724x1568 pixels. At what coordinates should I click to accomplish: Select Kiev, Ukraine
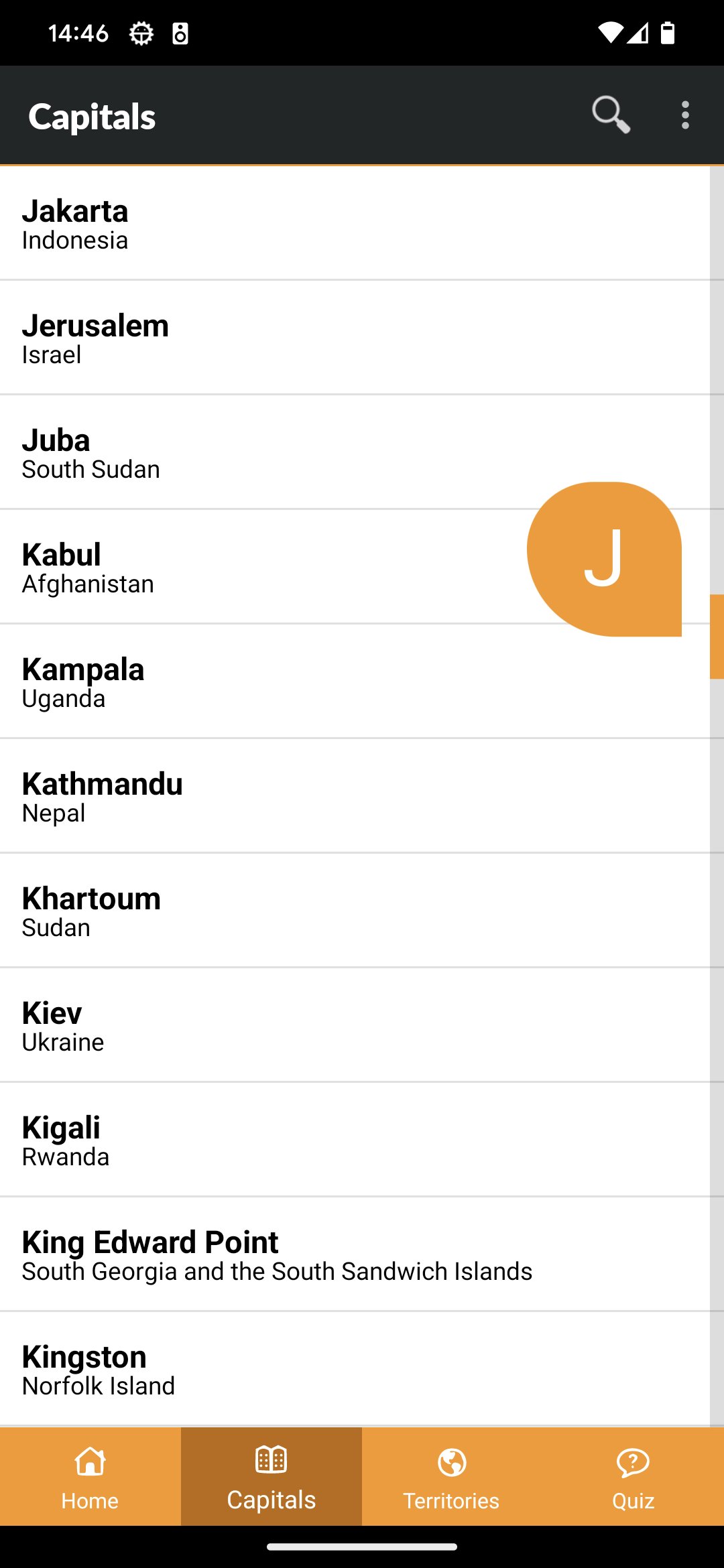(355, 1025)
